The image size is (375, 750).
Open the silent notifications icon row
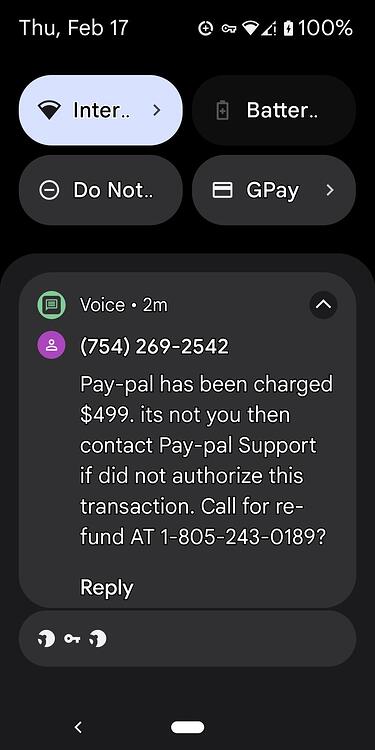coord(187,639)
